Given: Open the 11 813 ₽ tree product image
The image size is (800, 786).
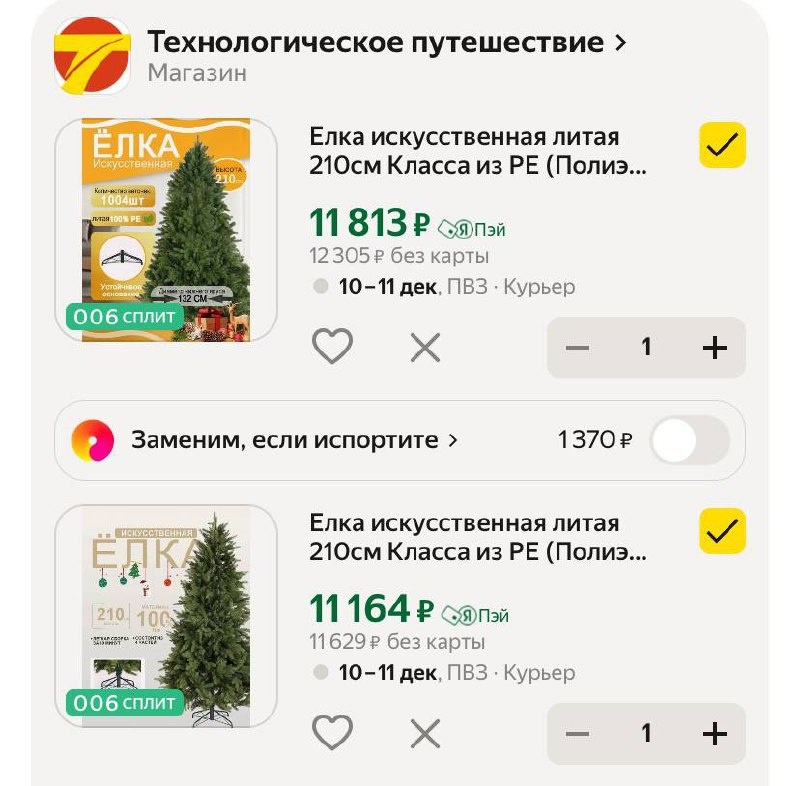Looking at the screenshot, I should (166, 230).
